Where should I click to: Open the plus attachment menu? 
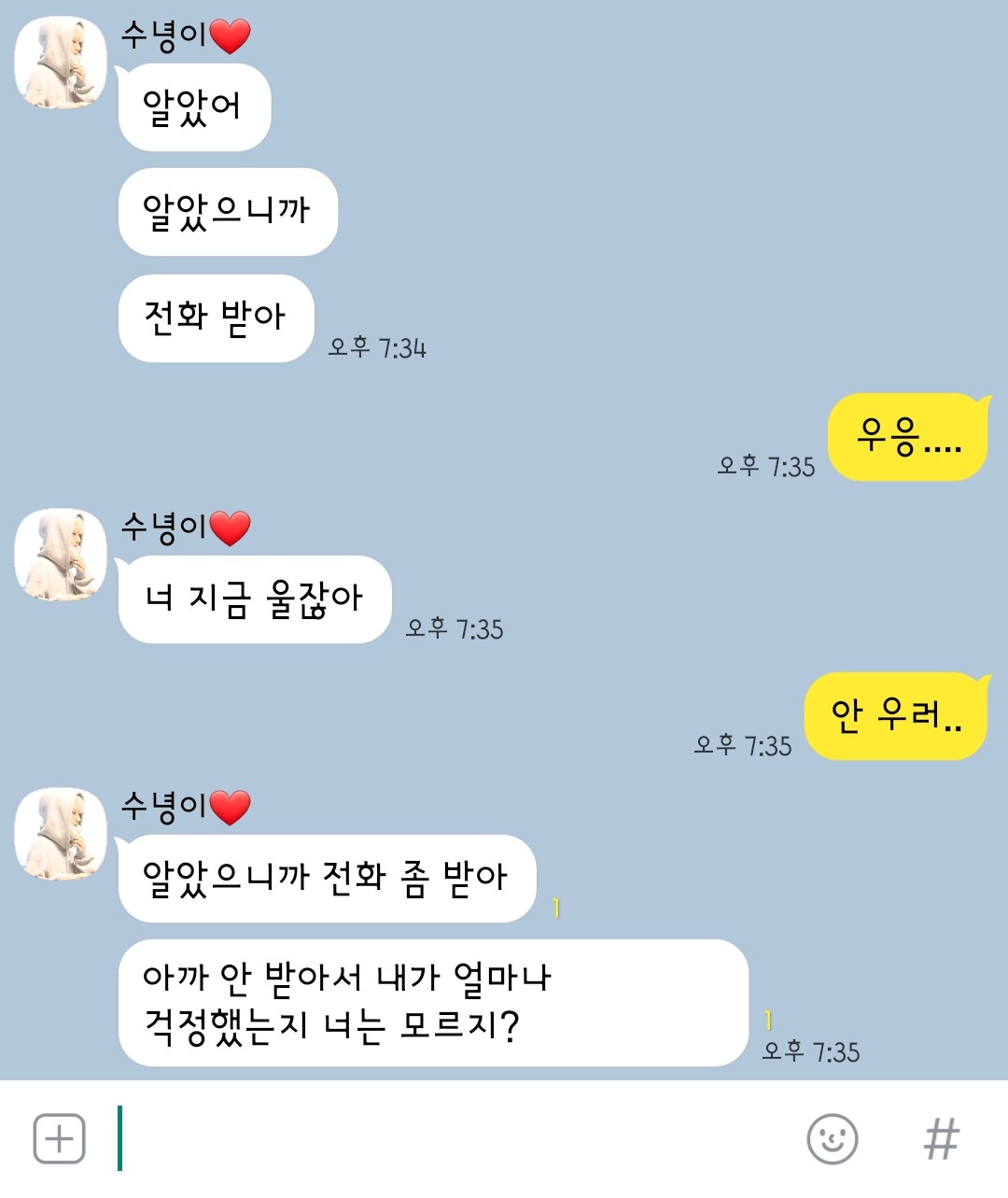pyautogui.click(x=59, y=1139)
